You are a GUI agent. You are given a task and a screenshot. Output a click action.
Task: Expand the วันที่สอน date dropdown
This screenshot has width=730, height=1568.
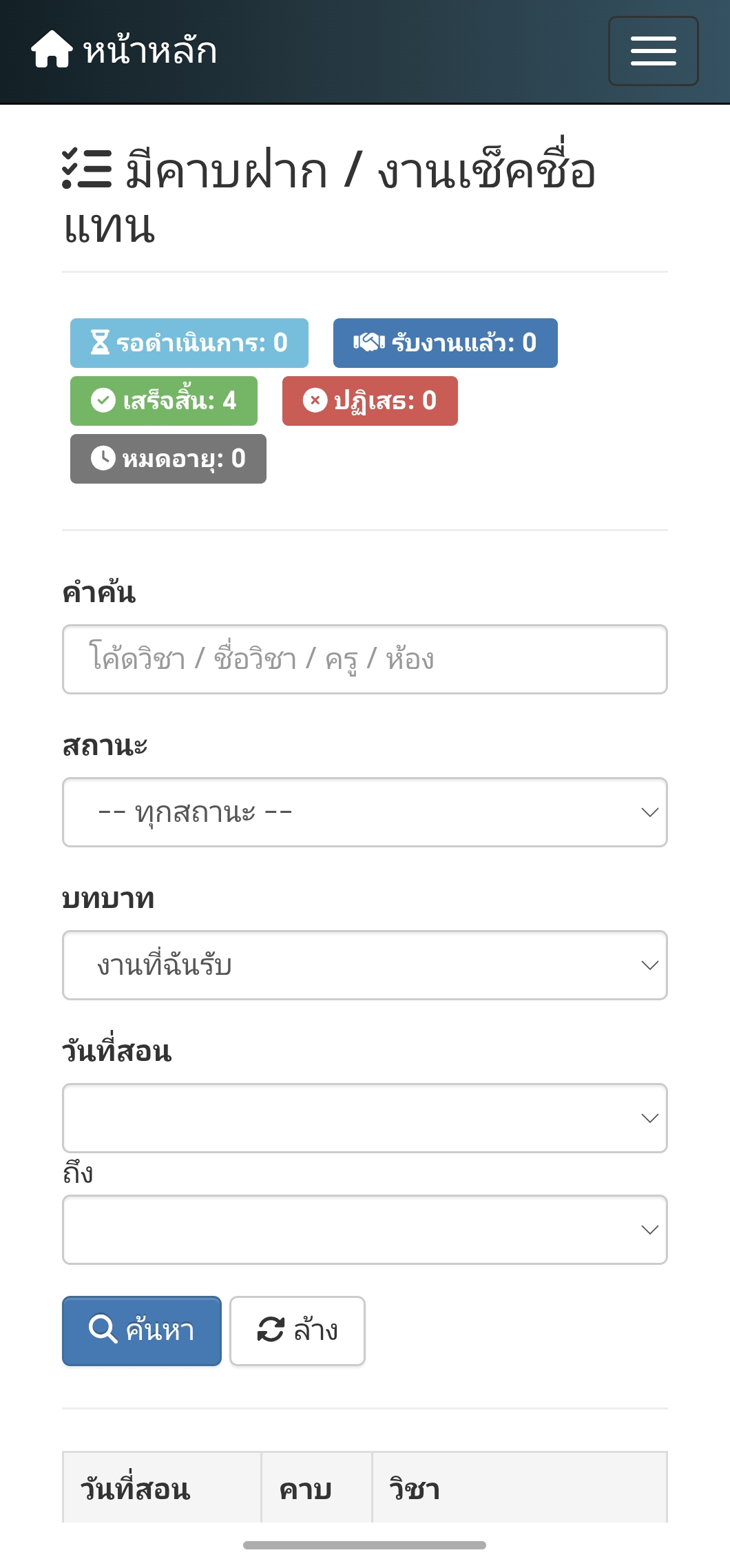click(364, 1117)
